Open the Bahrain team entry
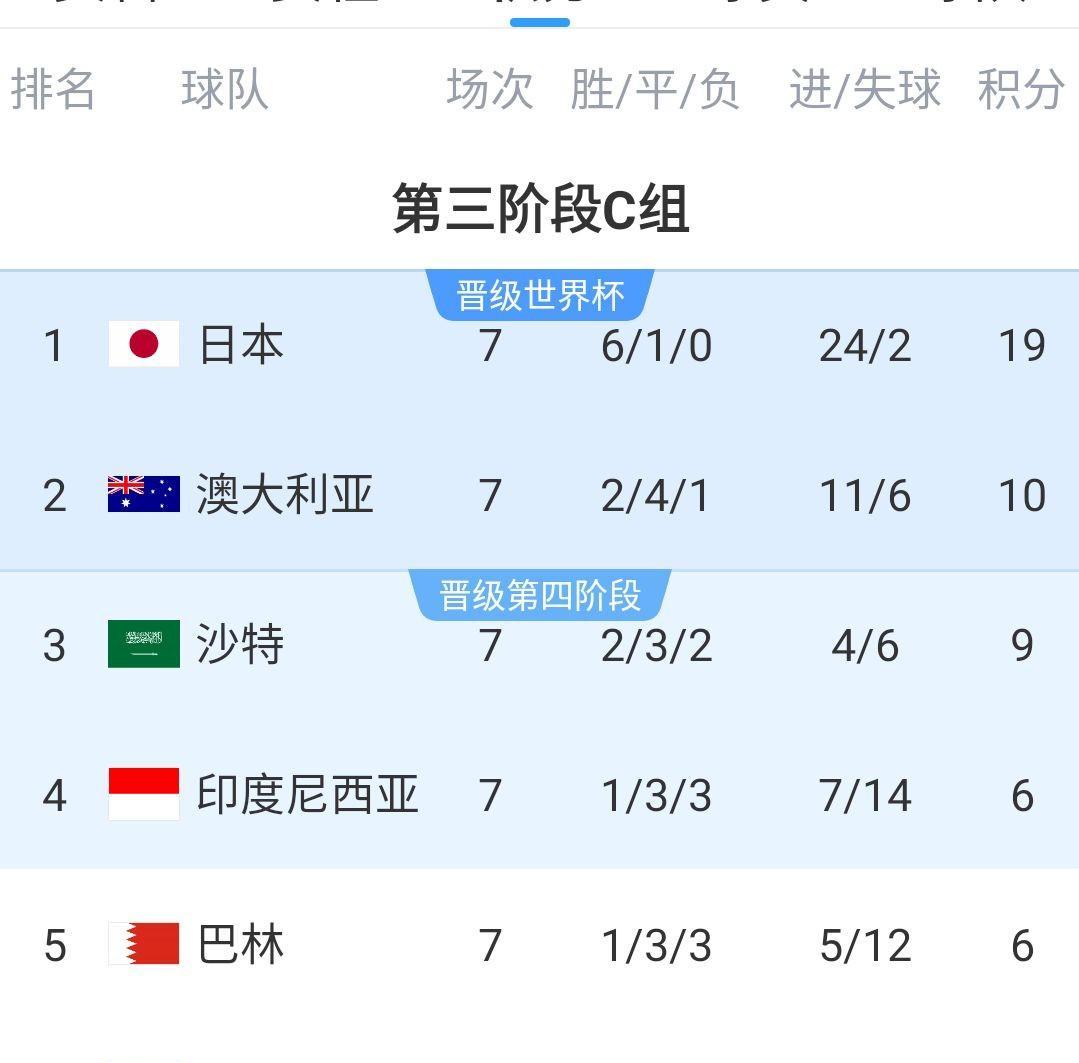 (x=241, y=945)
